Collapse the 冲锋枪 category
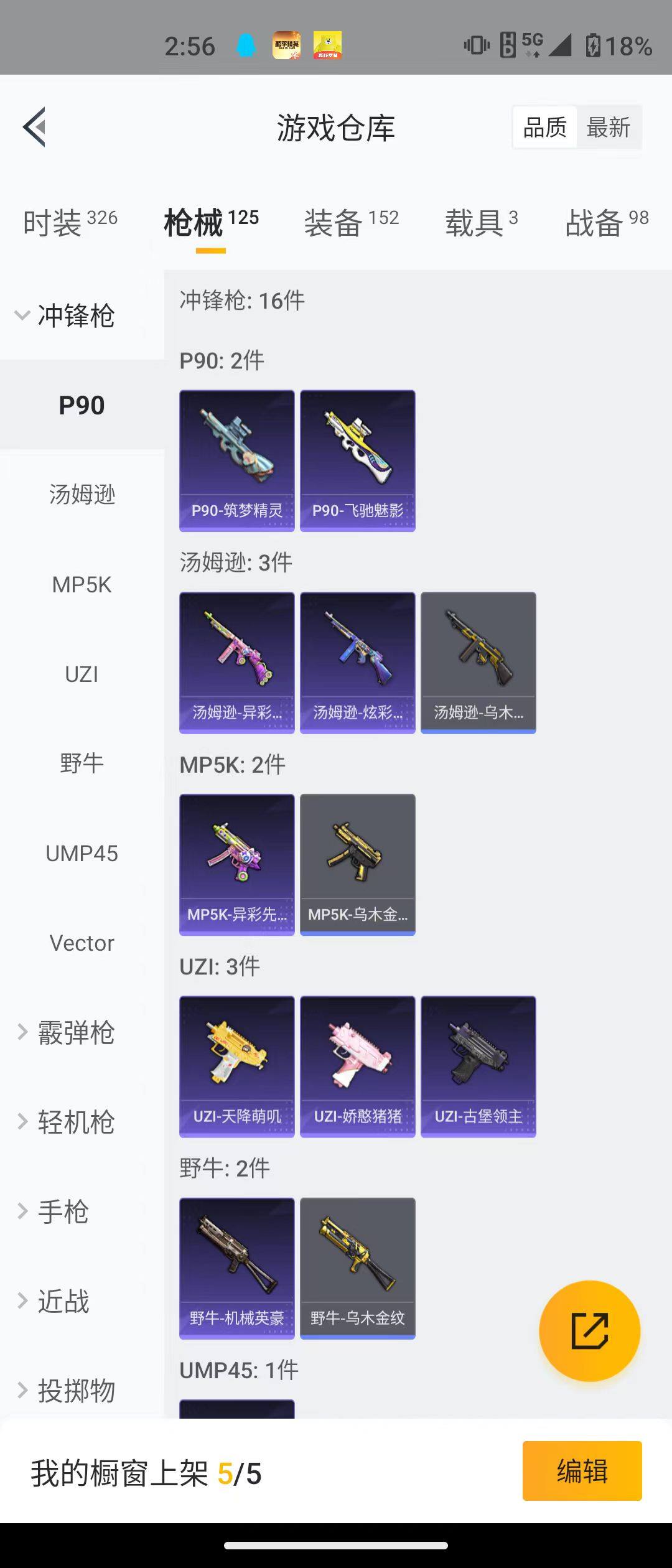 (65, 315)
